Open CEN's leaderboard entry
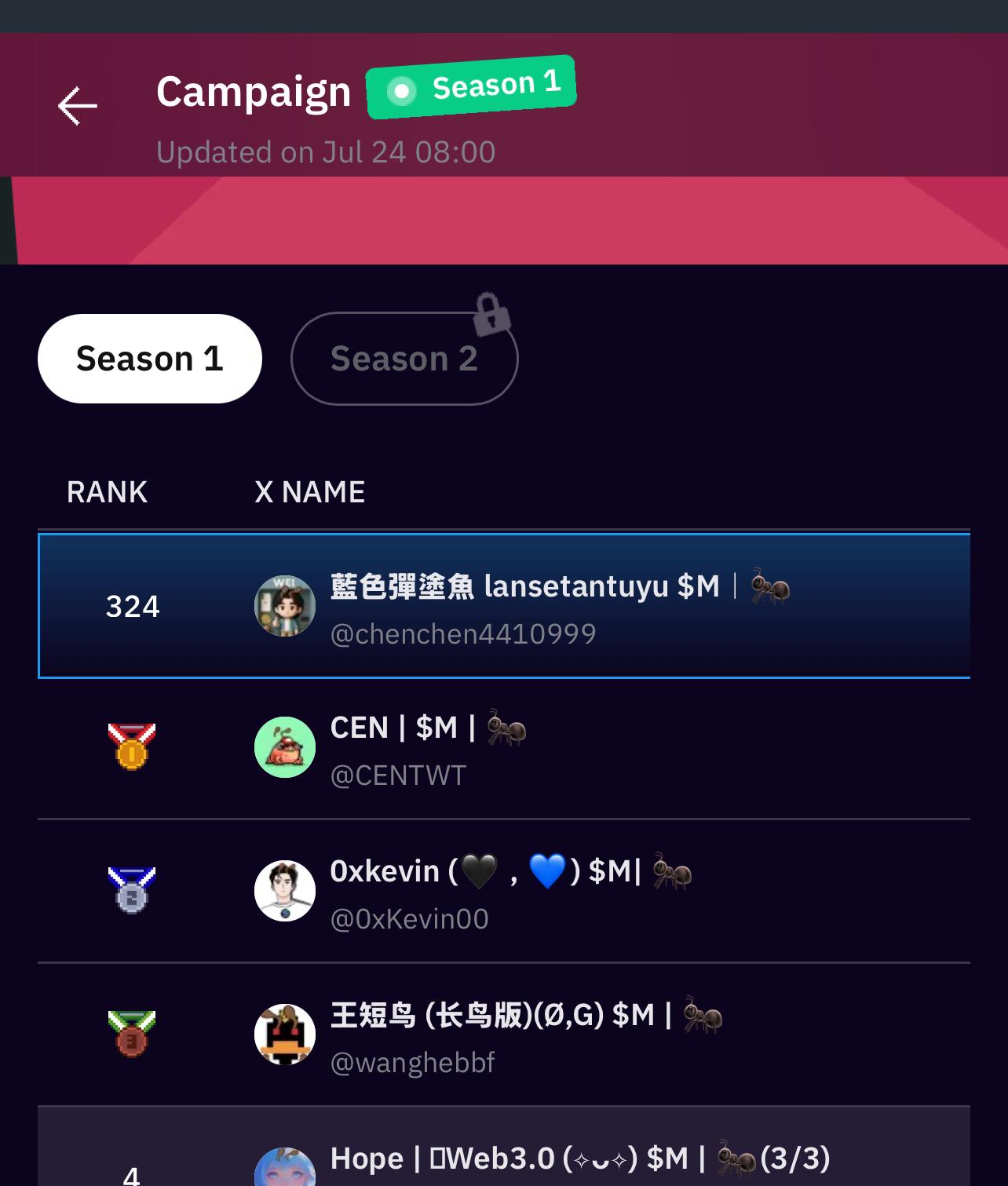This screenshot has width=1008, height=1186. (x=503, y=749)
